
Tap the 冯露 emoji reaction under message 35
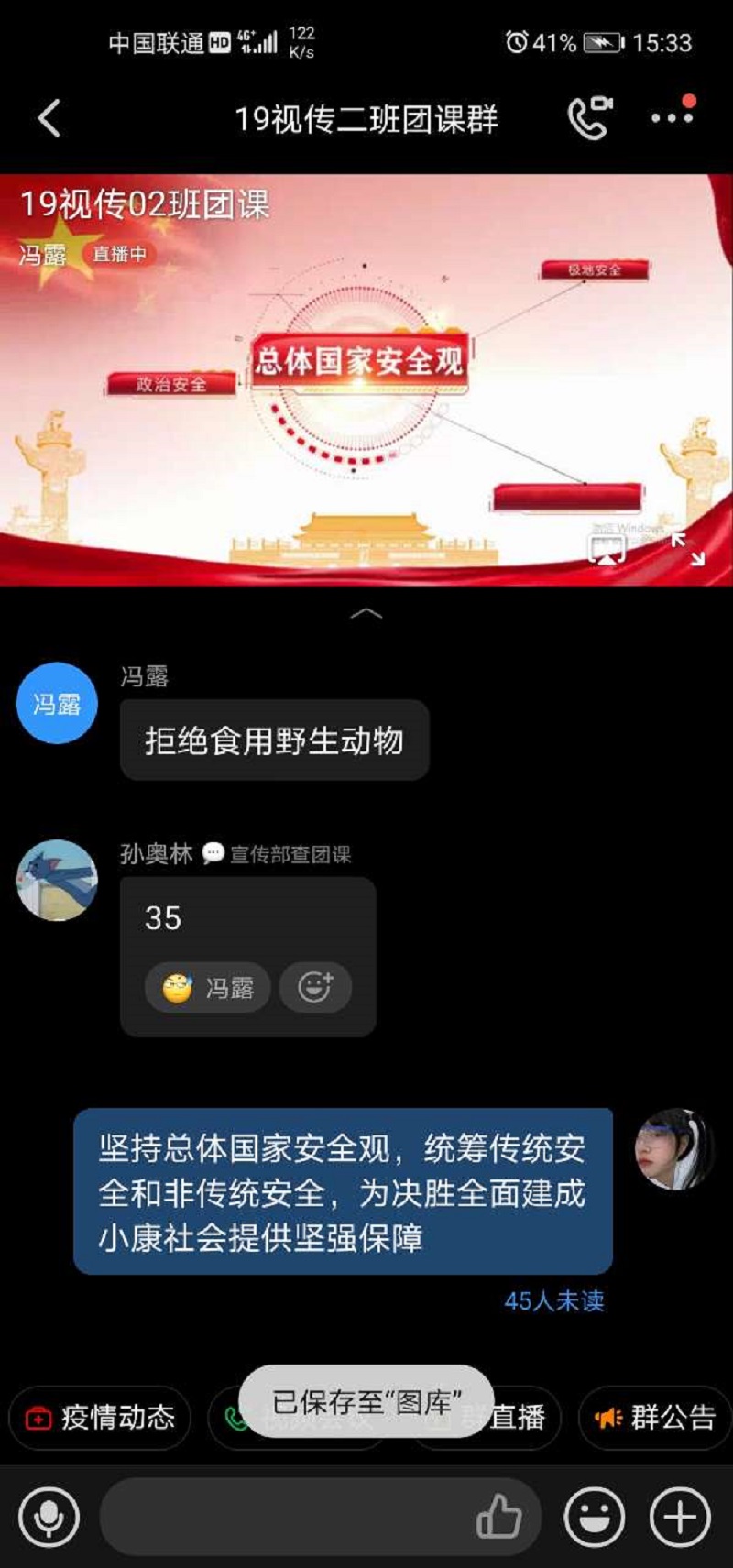[x=208, y=987]
